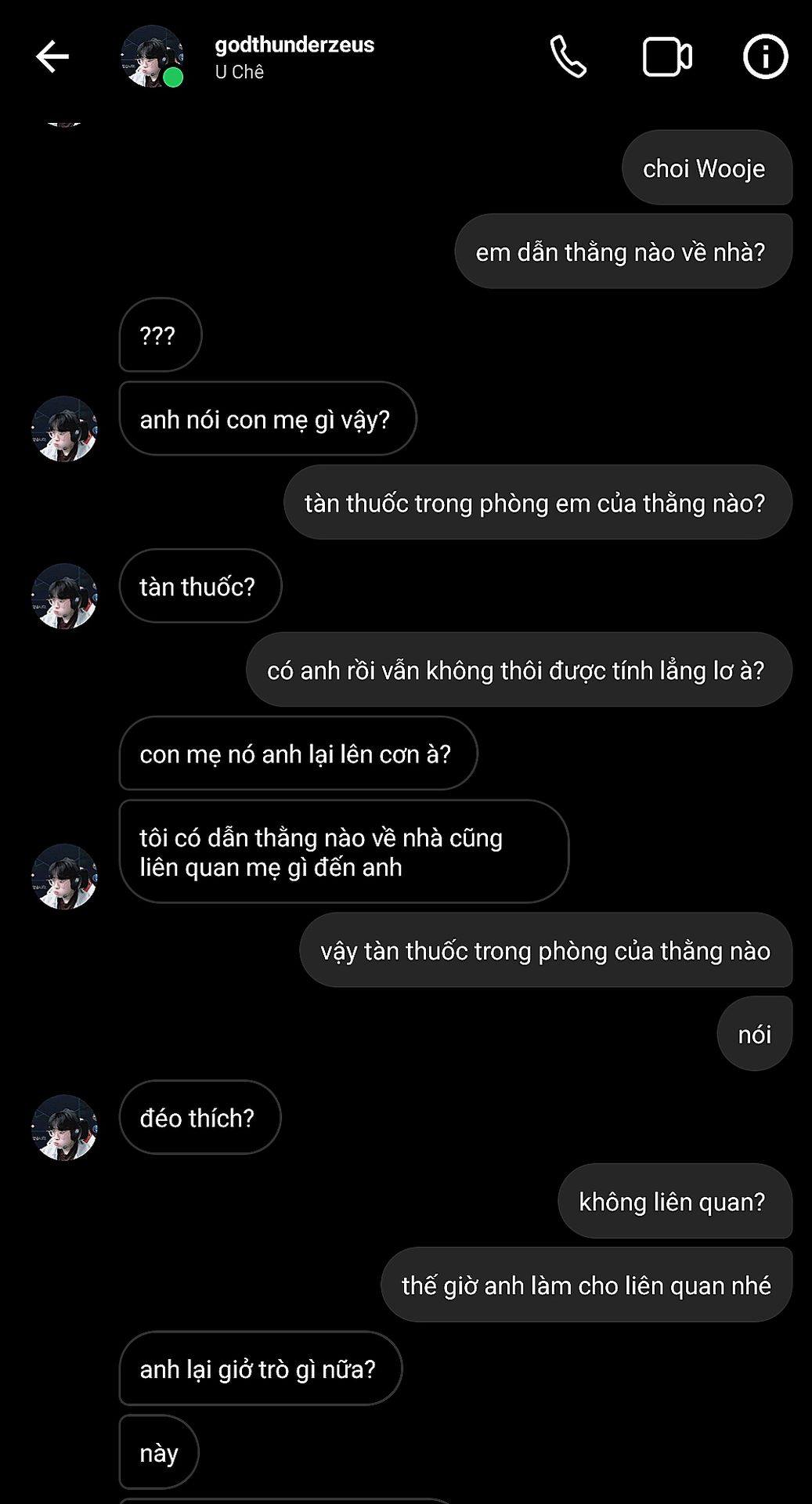Open the conversation info details
Screen dimensions: 812x1504
764,57
